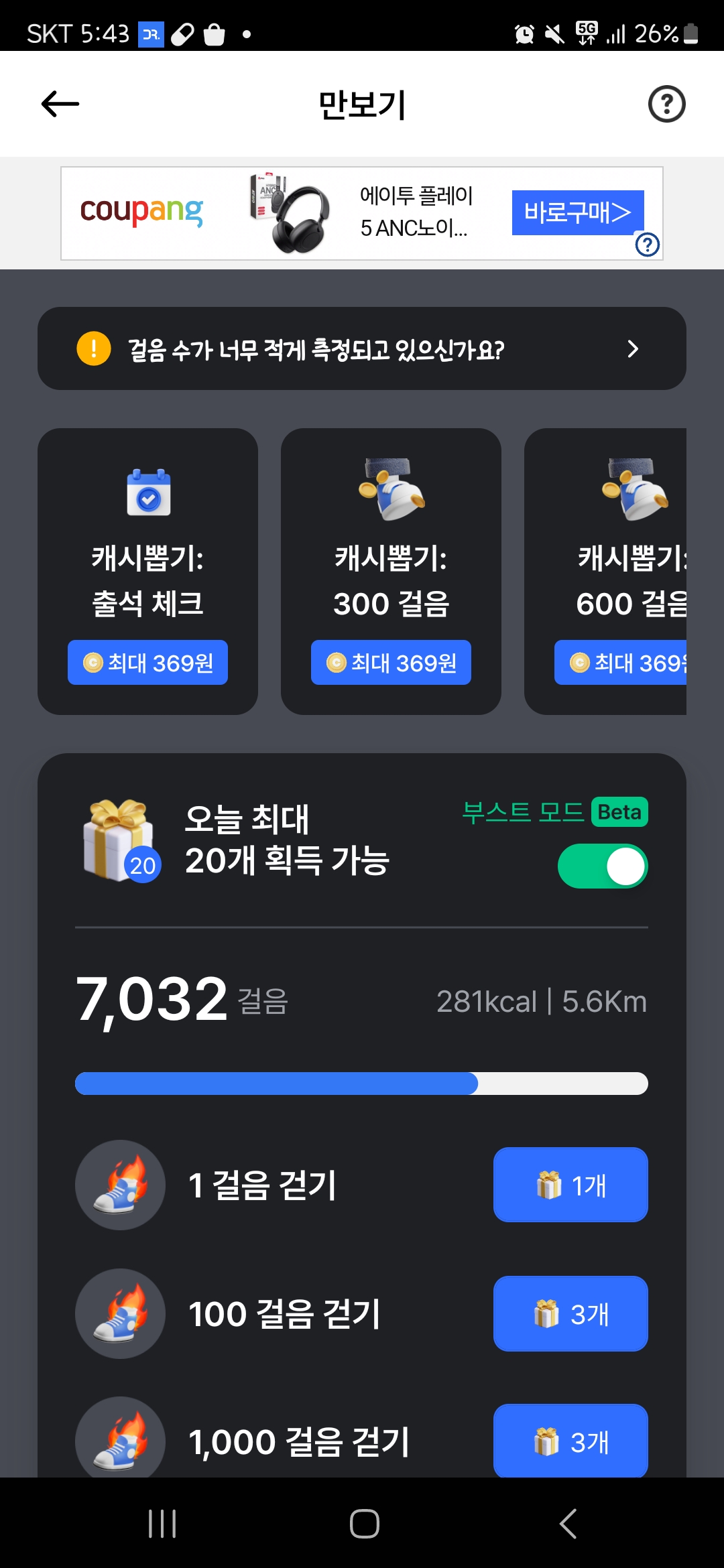724x1568 pixels.
Task: Claim 1개 reward for 1 걸음 걷기
Action: point(570,1185)
